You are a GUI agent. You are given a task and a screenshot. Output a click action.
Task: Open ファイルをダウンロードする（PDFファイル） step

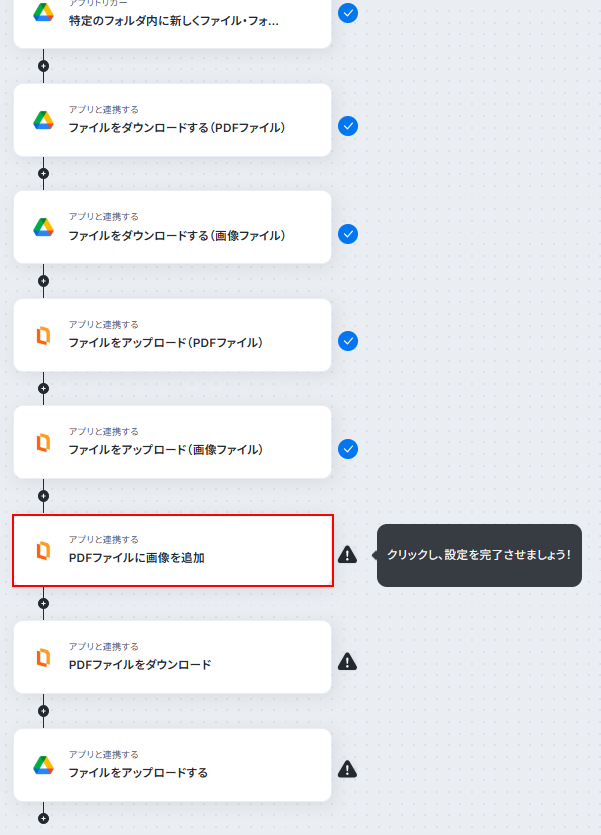(x=172, y=120)
